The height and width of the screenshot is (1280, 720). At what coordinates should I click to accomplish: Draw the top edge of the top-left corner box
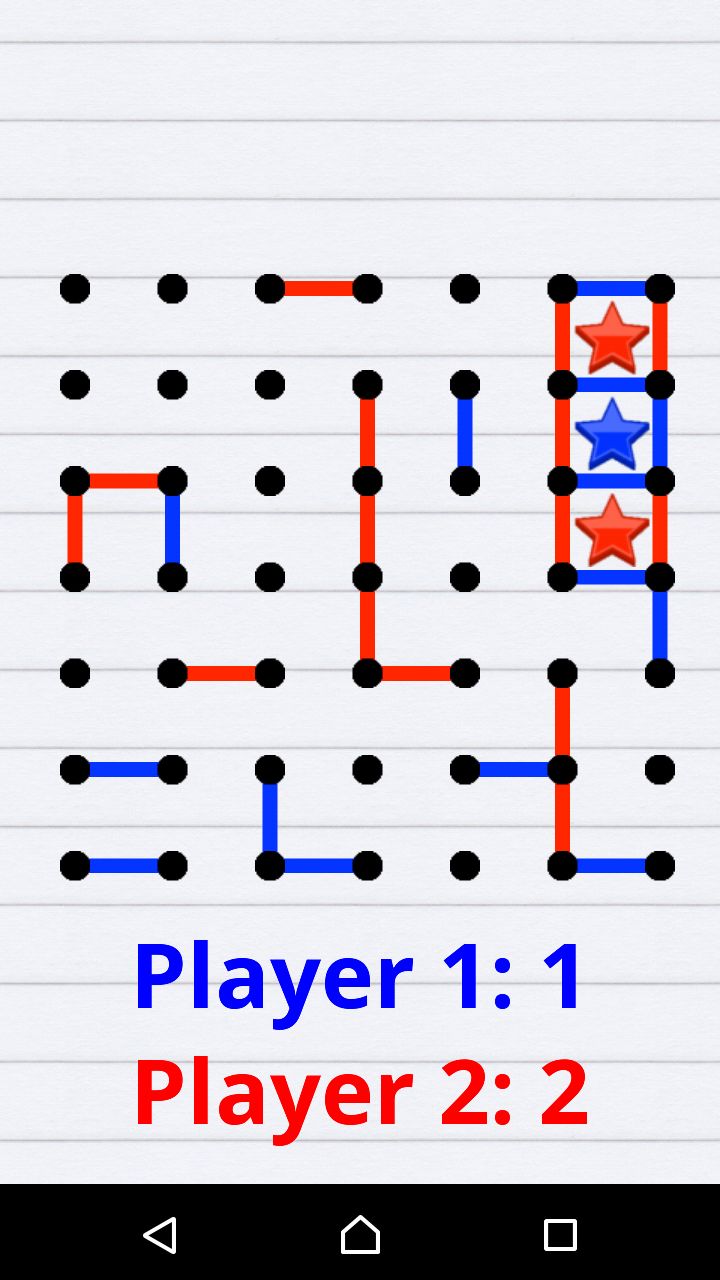[x=123, y=289]
